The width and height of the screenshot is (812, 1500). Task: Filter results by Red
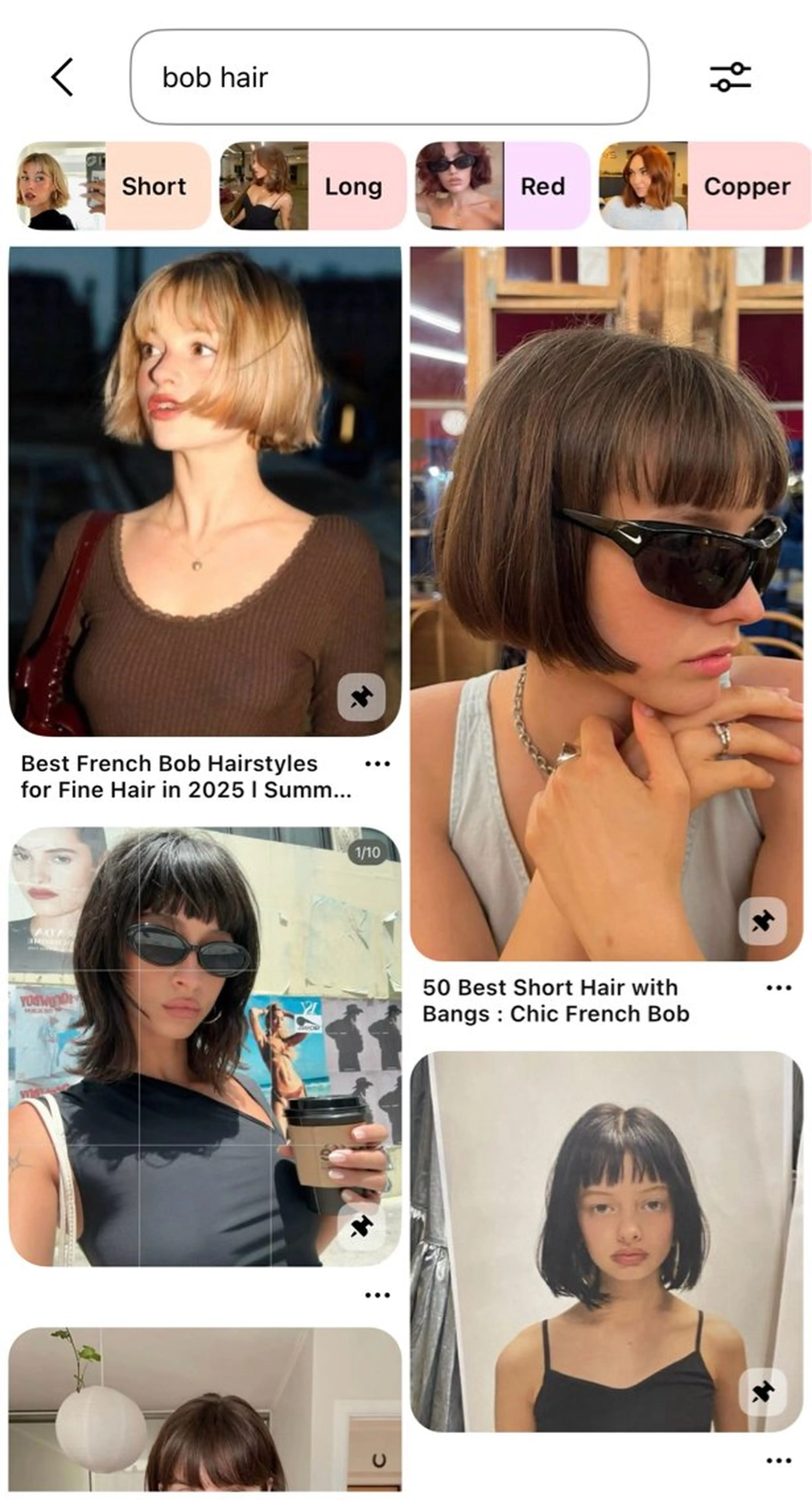502,186
